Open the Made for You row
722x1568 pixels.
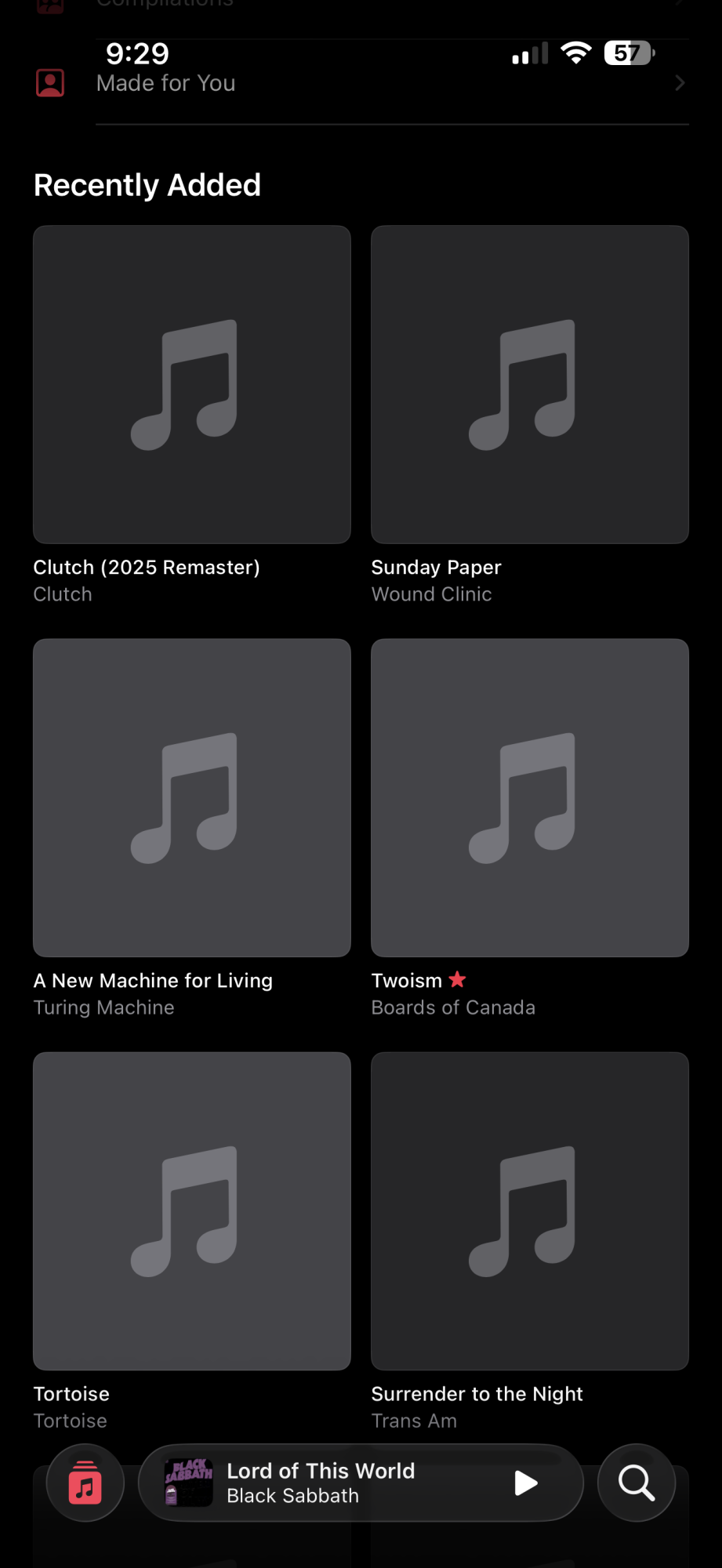361,83
